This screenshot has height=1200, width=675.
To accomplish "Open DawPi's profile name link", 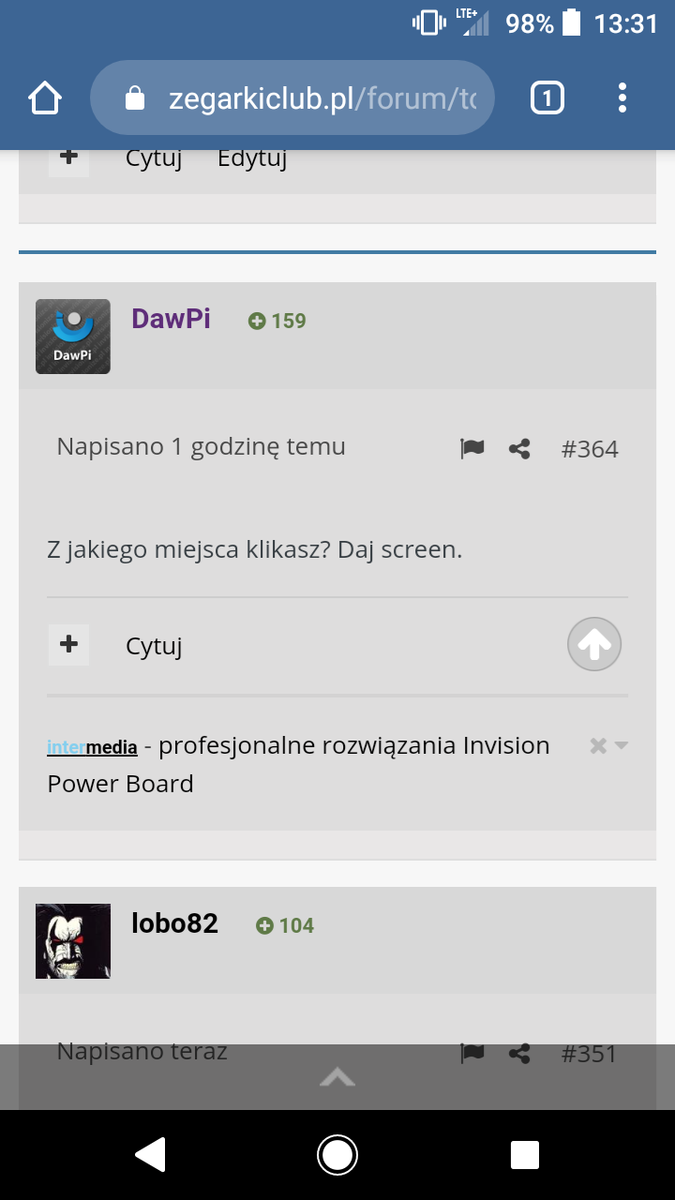I will tap(171, 318).
